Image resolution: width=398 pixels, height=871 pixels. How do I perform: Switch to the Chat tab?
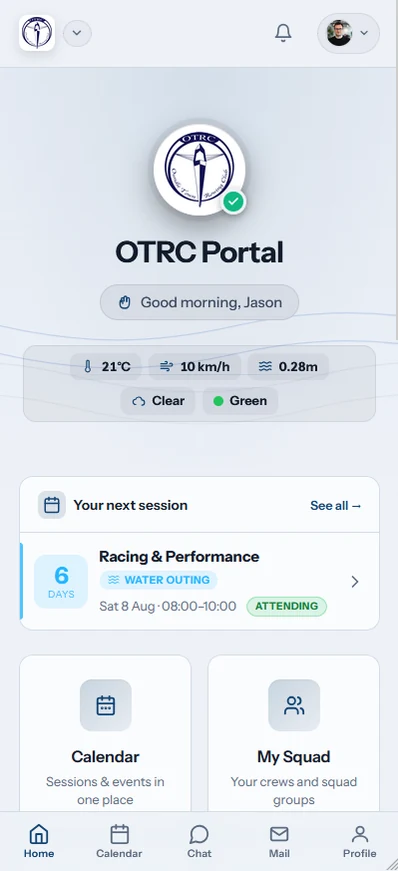point(199,842)
